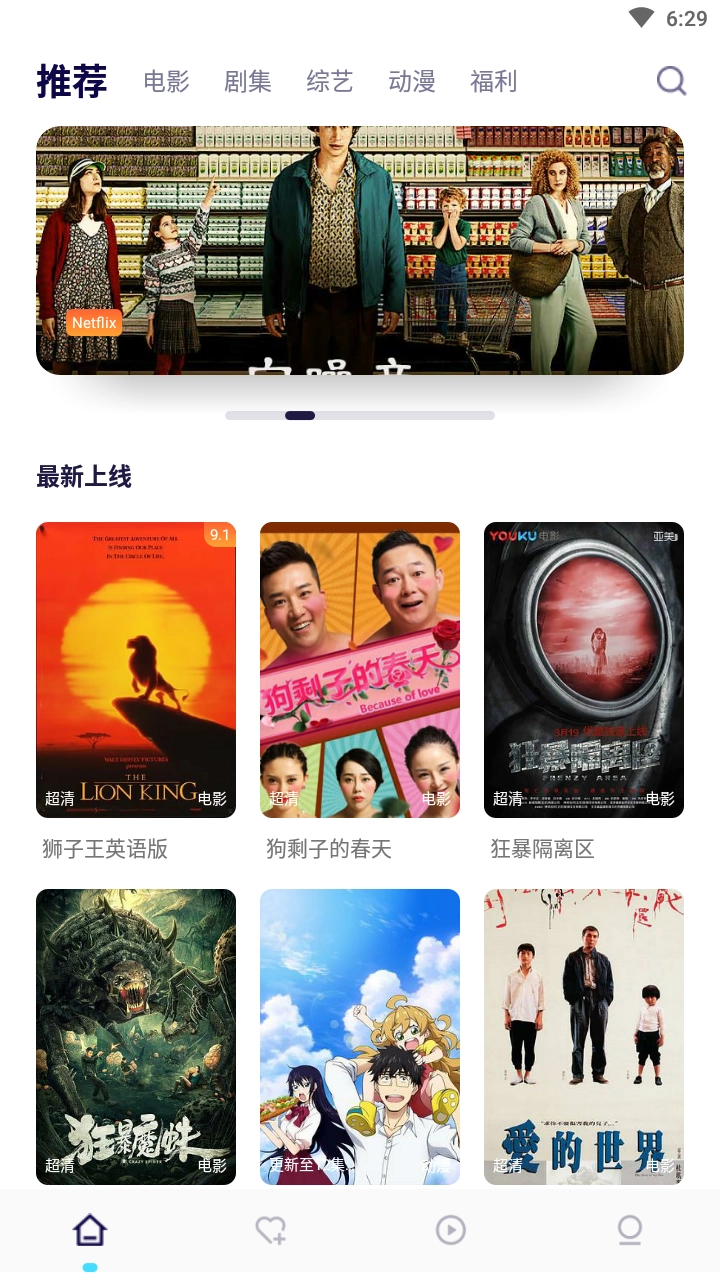The image size is (720, 1280).
Task: Open the 爱的世界 movie poster
Action: (x=584, y=1036)
